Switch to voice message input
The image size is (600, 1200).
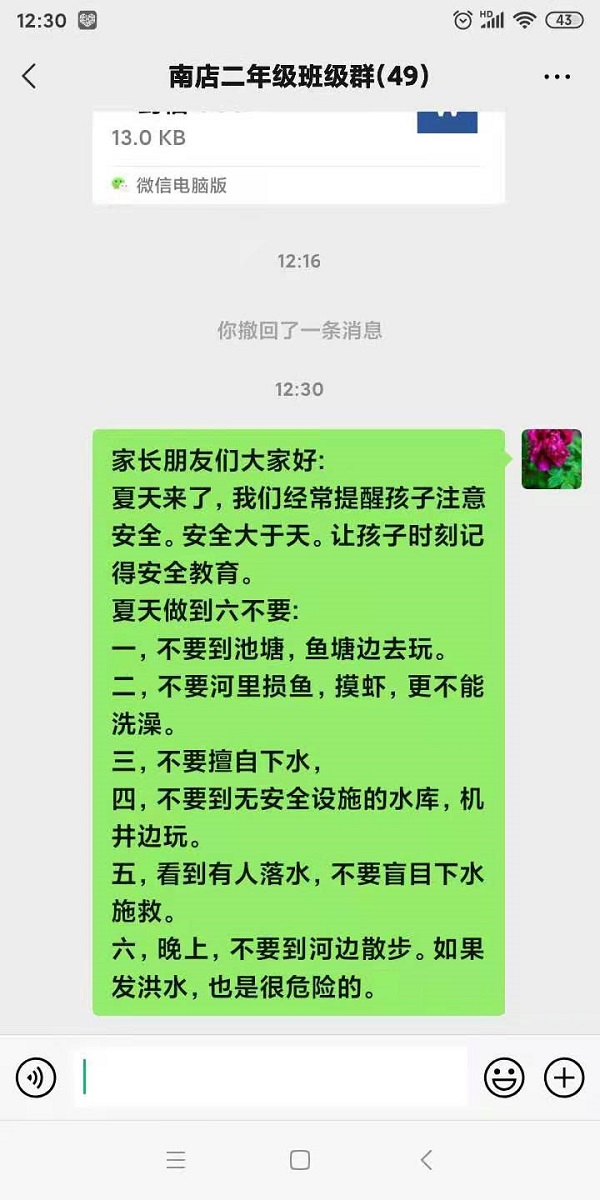[36, 1077]
